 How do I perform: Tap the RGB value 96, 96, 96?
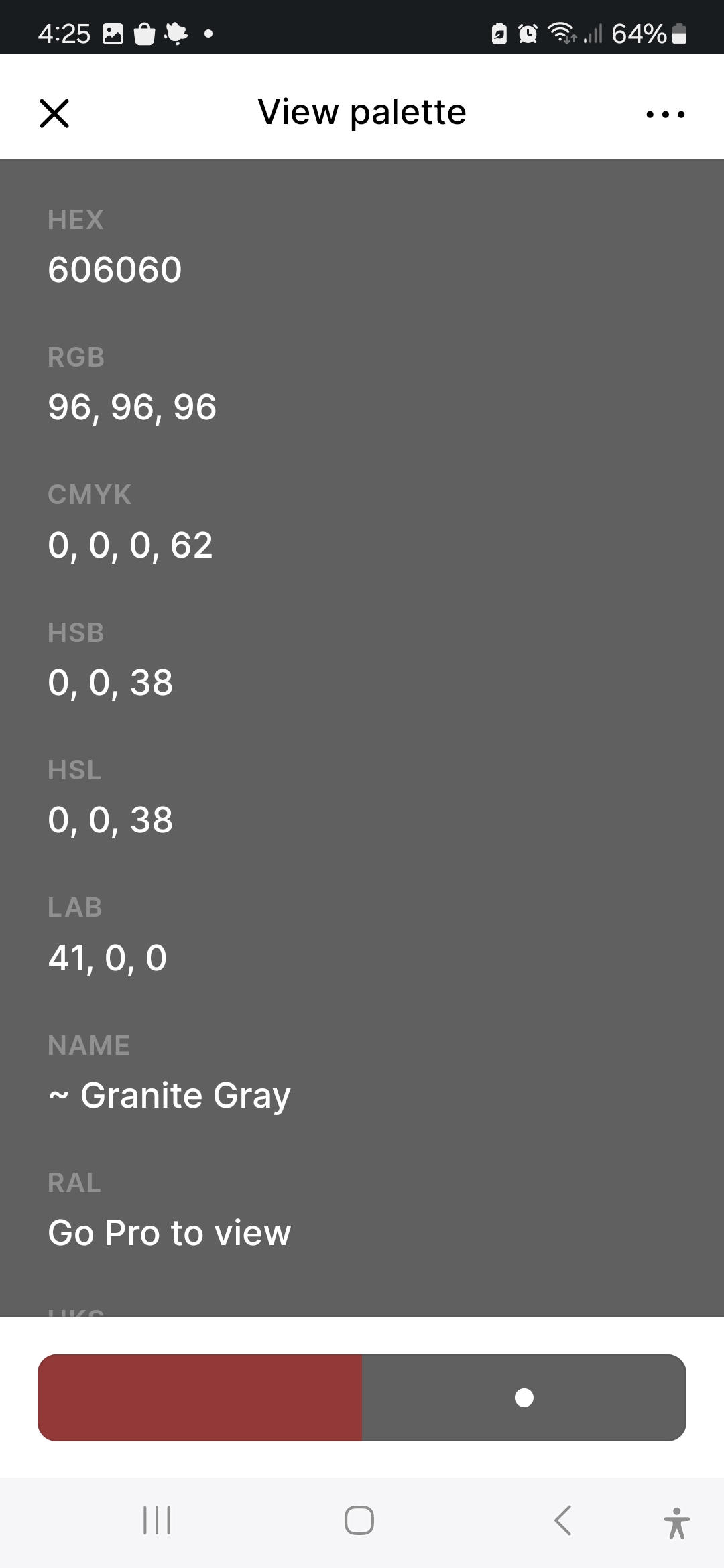pos(132,407)
